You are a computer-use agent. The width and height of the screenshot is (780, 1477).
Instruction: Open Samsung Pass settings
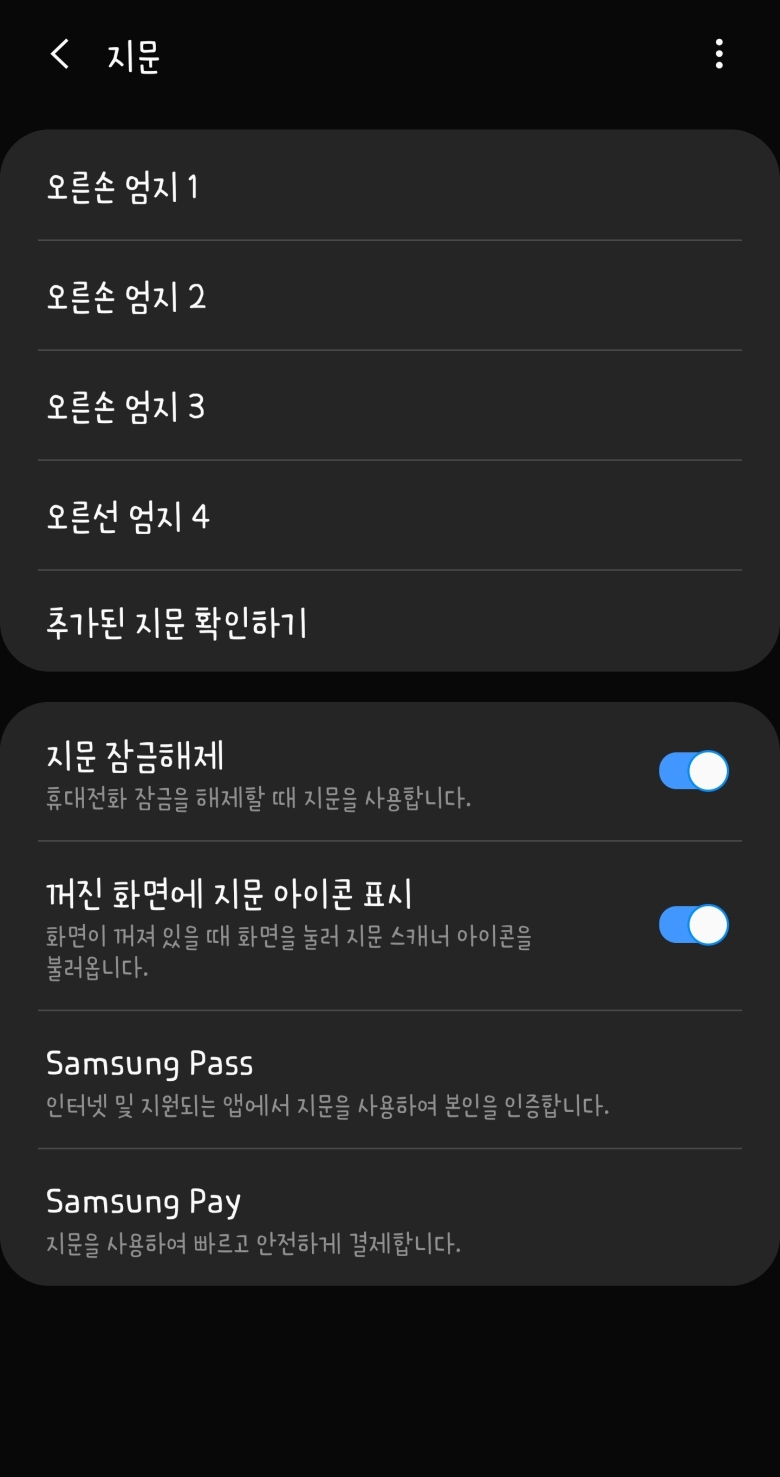pos(388,1080)
